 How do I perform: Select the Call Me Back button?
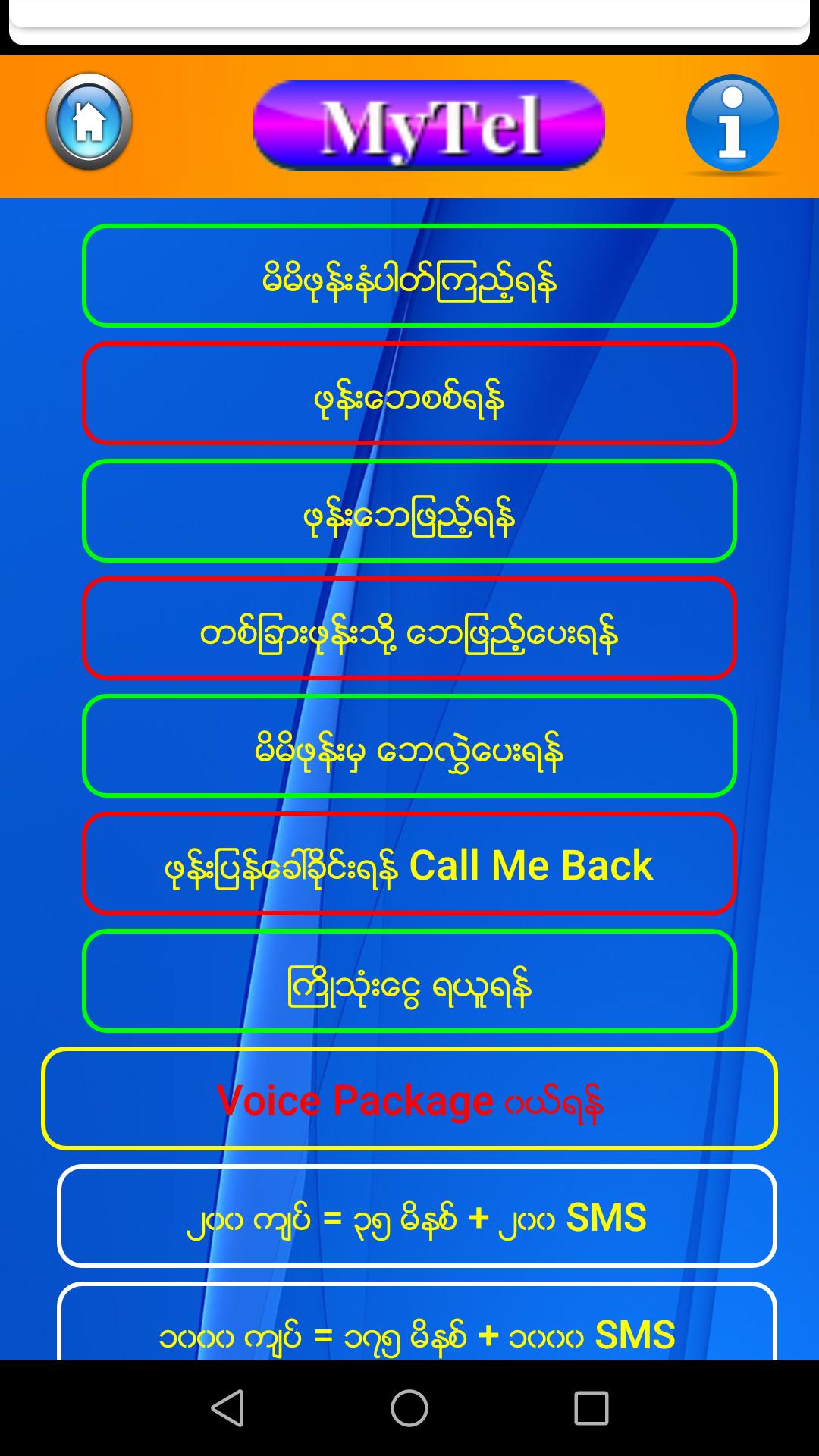pos(409,864)
